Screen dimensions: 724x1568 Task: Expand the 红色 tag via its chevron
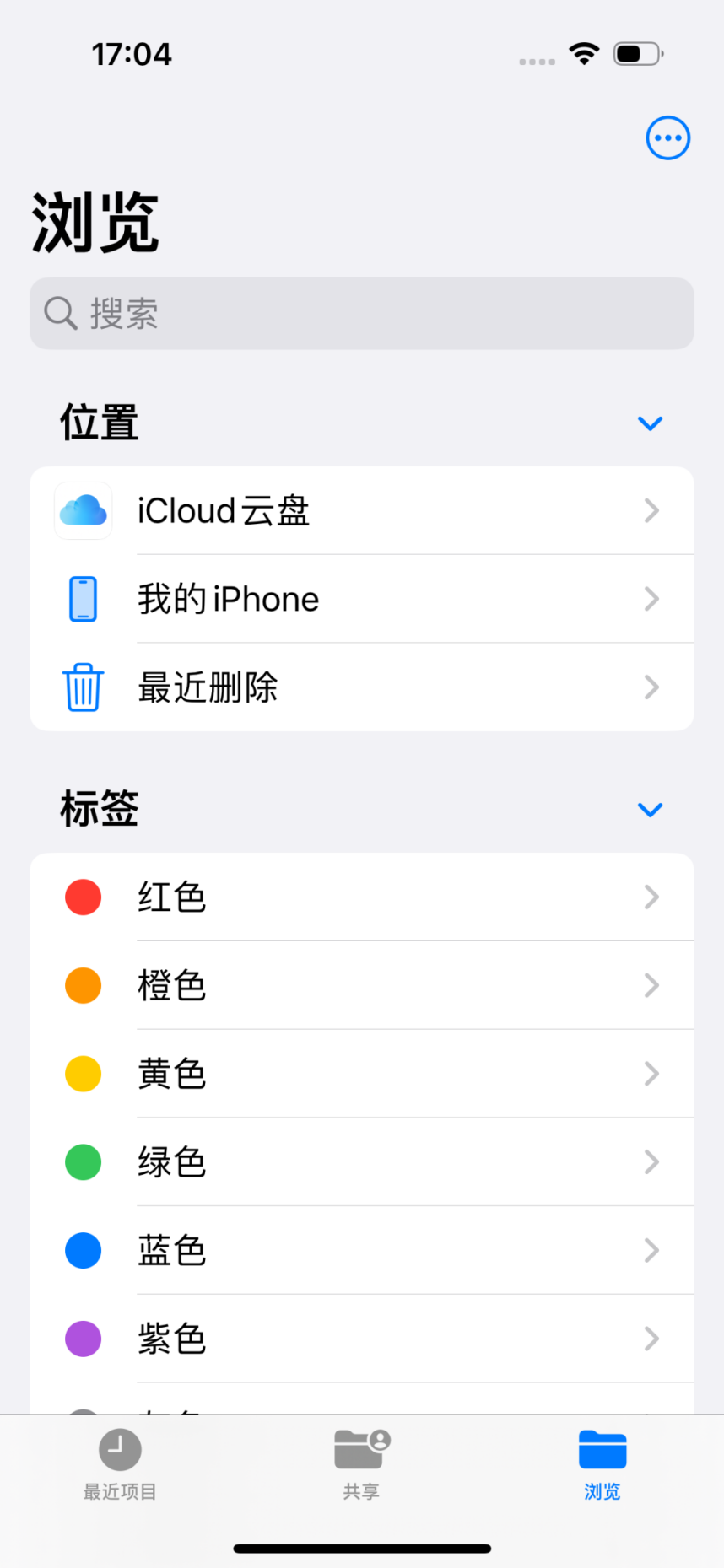click(651, 897)
